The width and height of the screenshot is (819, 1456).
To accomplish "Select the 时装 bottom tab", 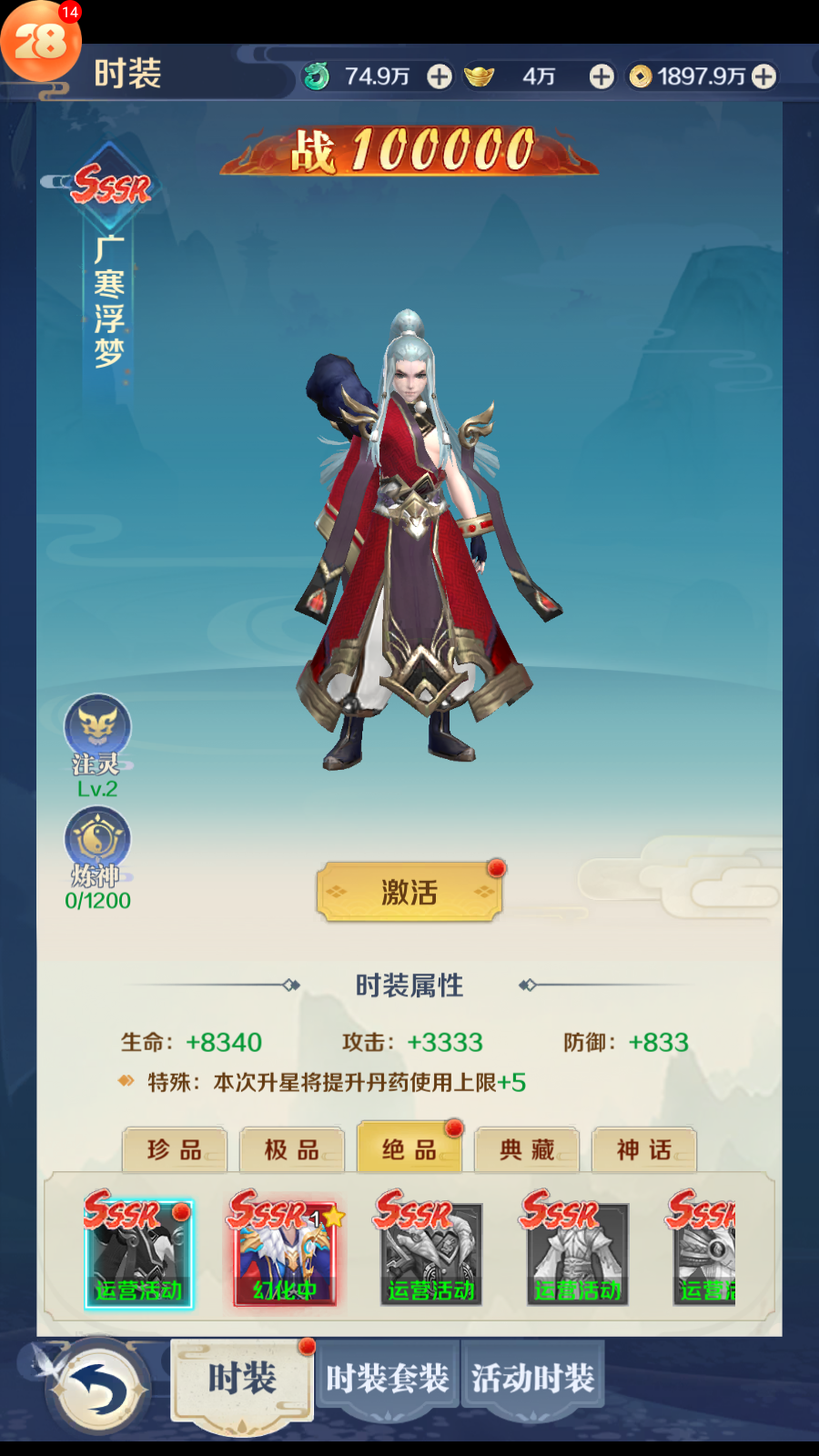I will point(242,1378).
